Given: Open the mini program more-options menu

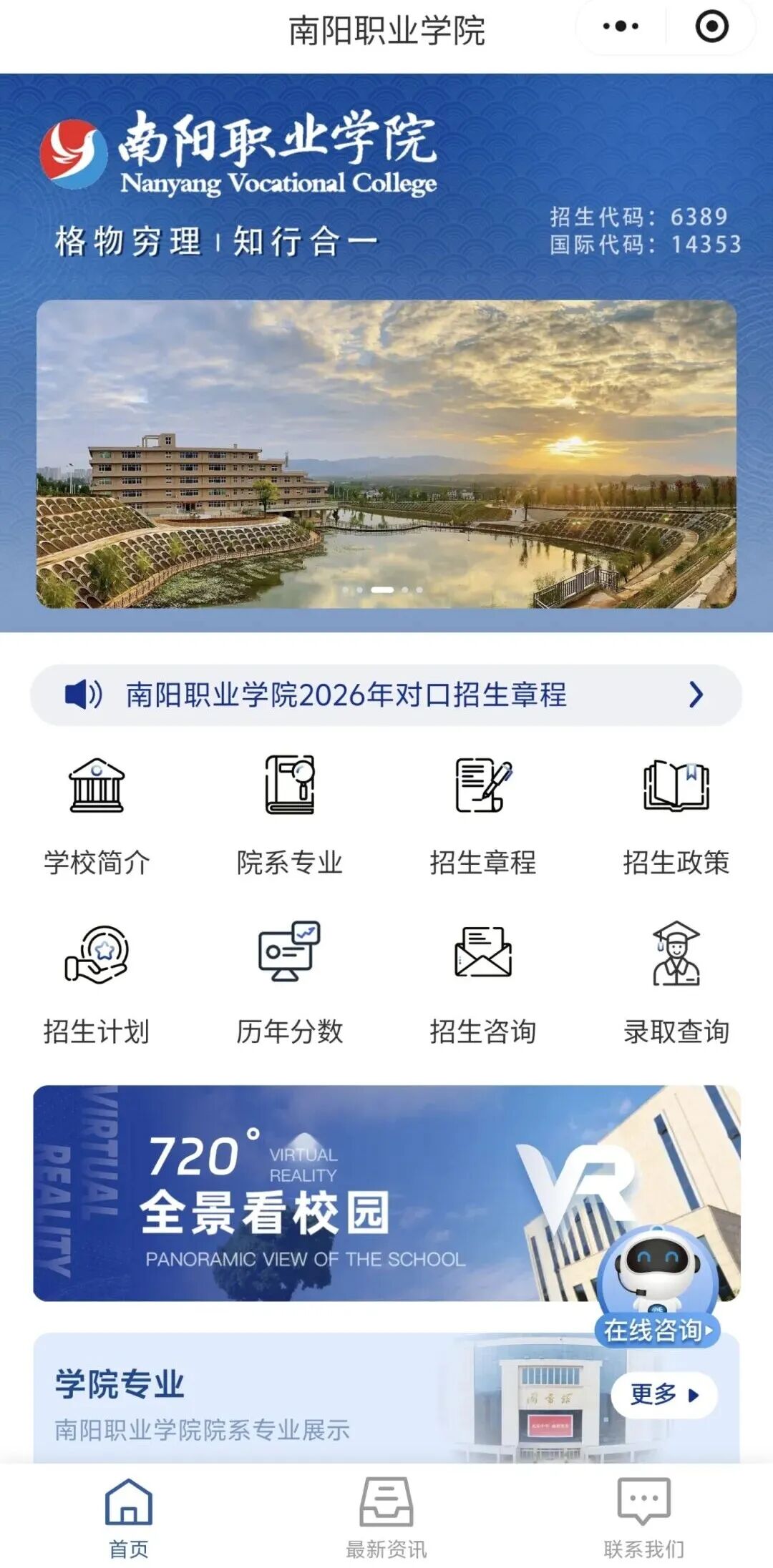Looking at the screenshot, I should pyautogui.click(x=621, y=27).
